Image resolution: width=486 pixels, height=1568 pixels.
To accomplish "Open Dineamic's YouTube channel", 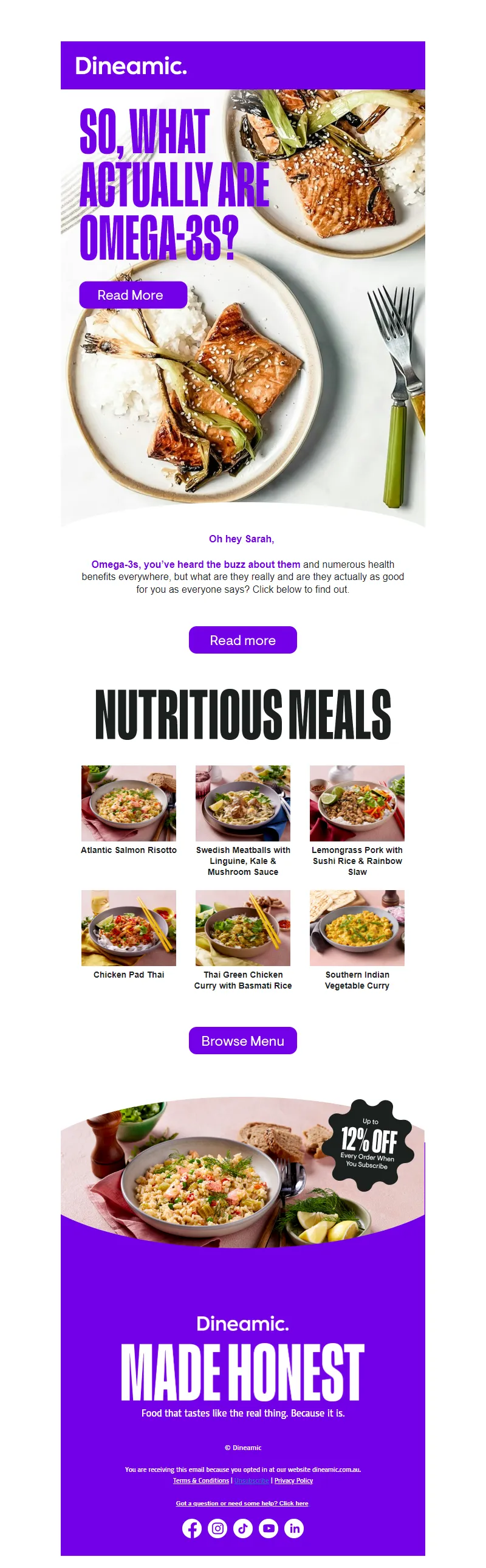I will coord(269,1528).
